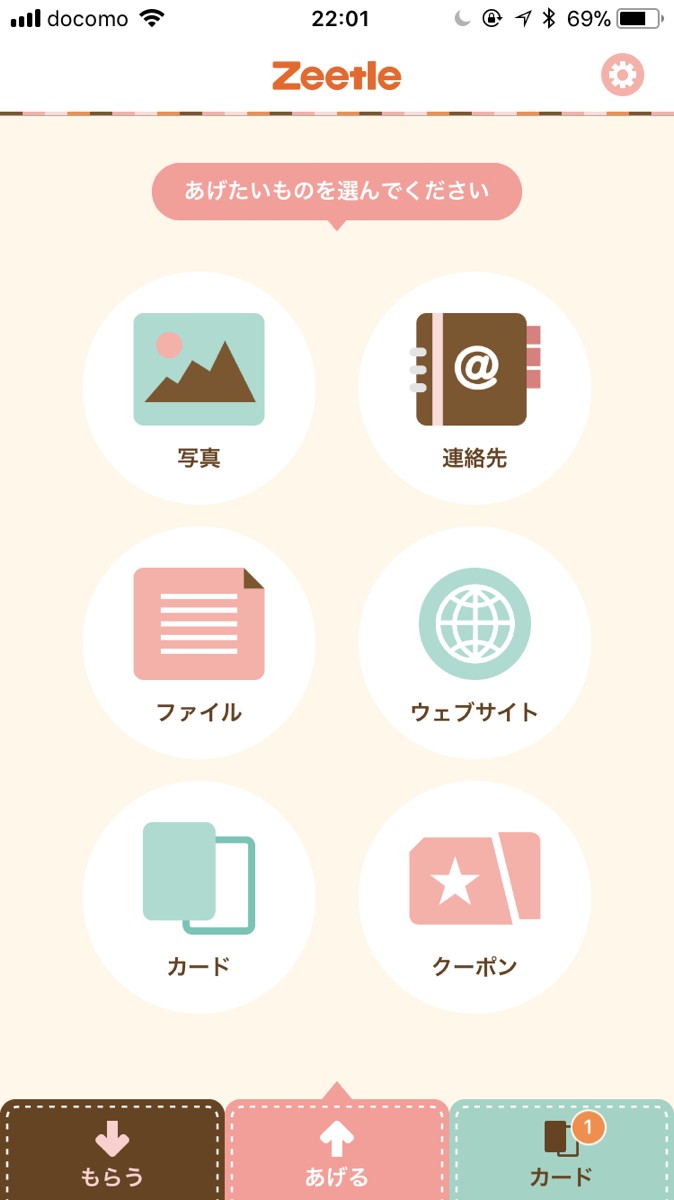
Task: Select ウェブサイト to share a website
Action: pyautogui.click(x=475, y=643)
